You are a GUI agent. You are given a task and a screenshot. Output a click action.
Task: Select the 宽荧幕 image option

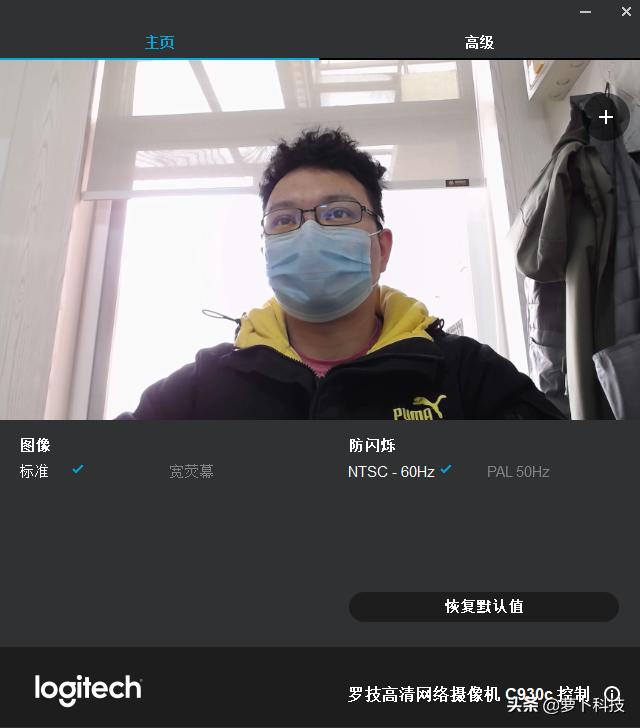tap(191, 471)
